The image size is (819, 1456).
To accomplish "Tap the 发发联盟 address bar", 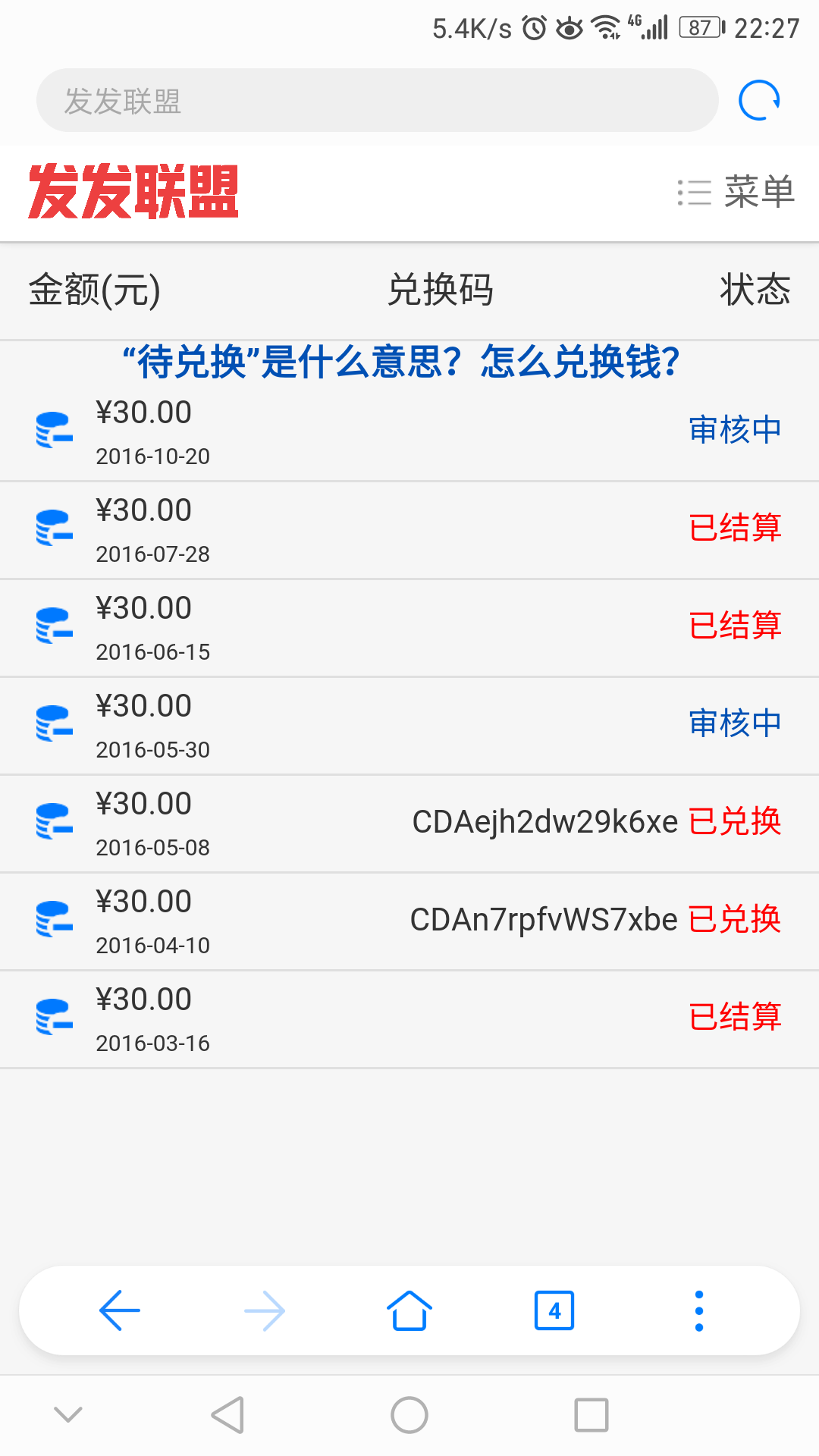I will (377, 100).
